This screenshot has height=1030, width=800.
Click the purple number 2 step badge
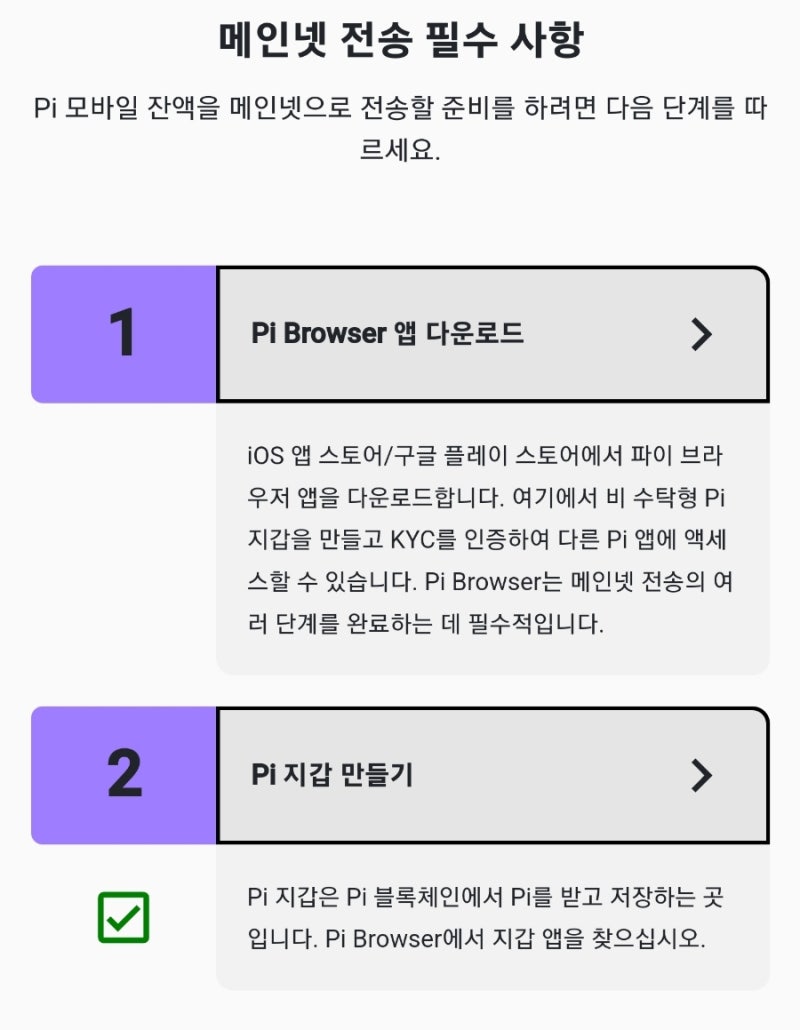coord(125,775)
